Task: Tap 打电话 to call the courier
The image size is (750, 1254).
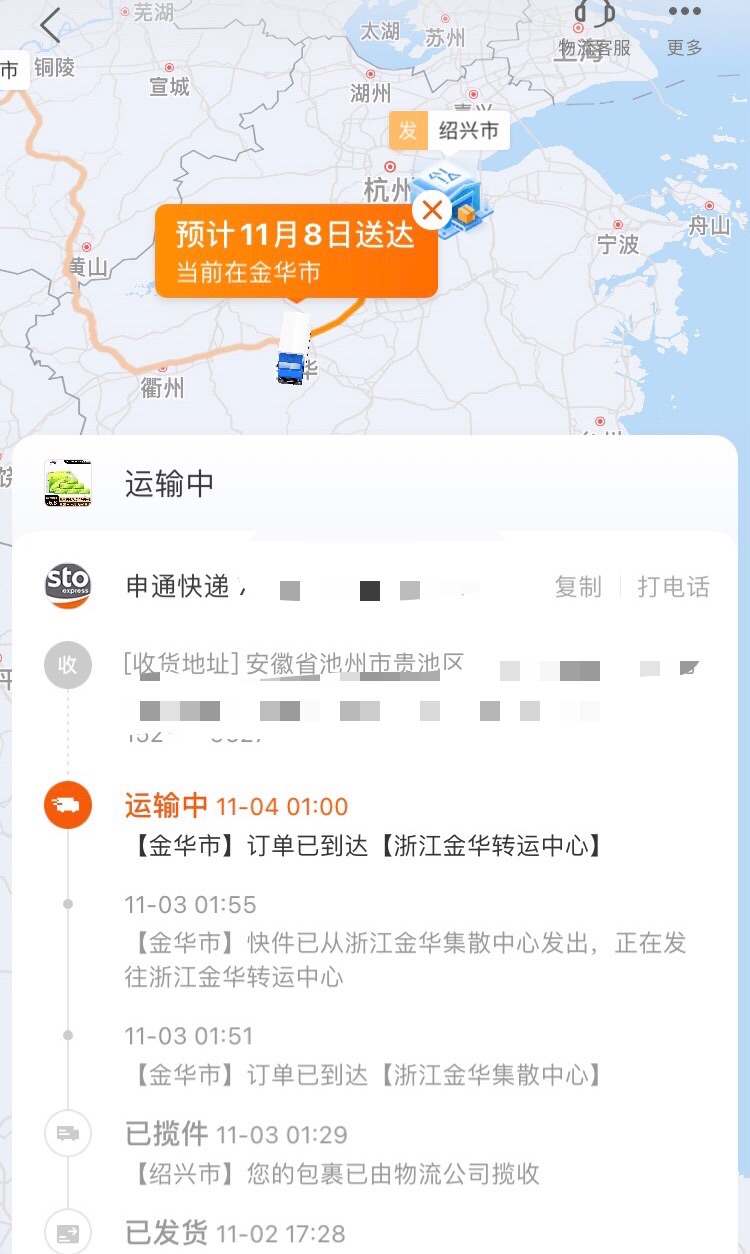Action: pos(673,587)
